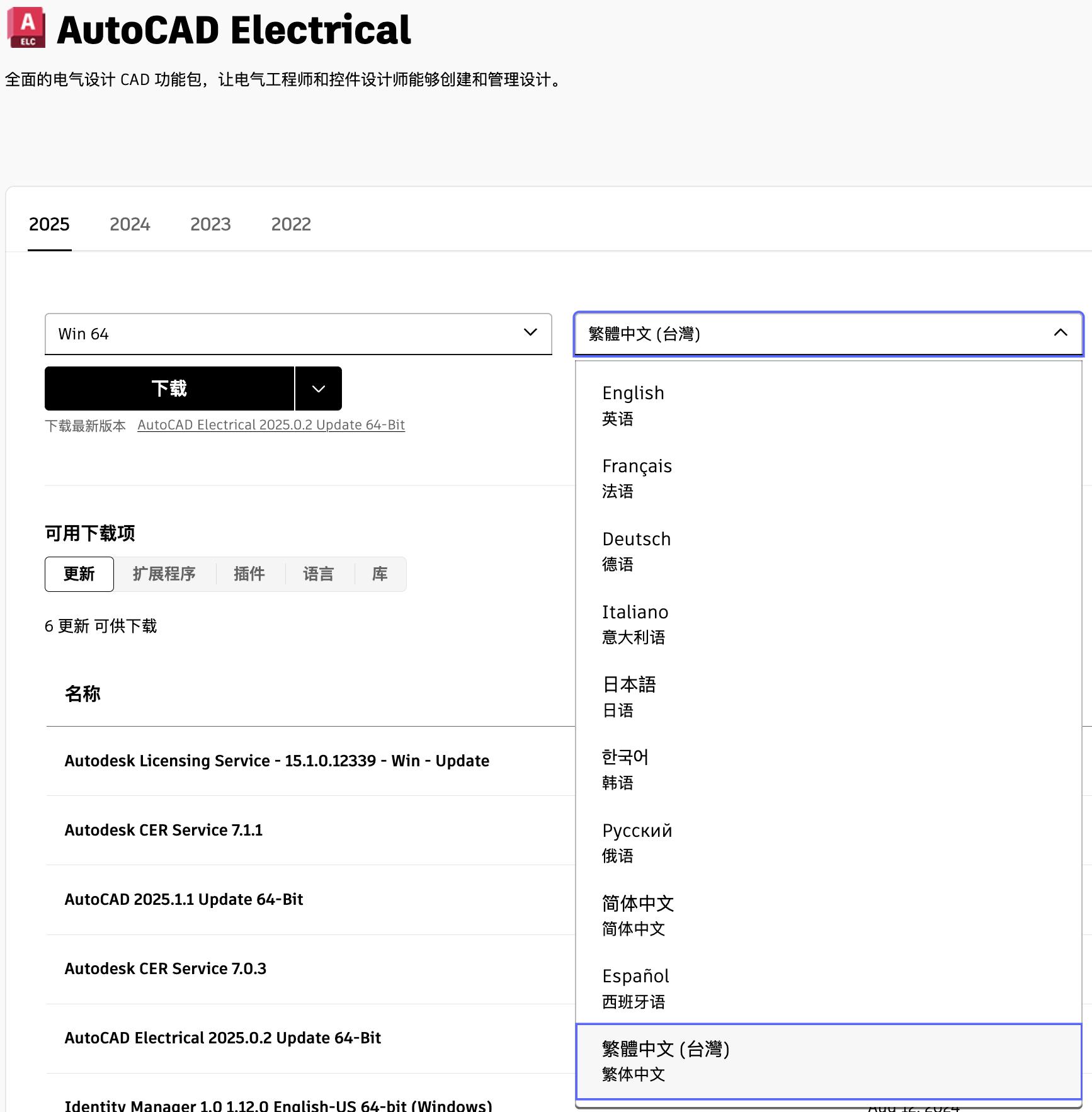This screenshot has width=1092, height=1112.
Task: Switch to the 2024 version tab
Action: tap(130, 224)
